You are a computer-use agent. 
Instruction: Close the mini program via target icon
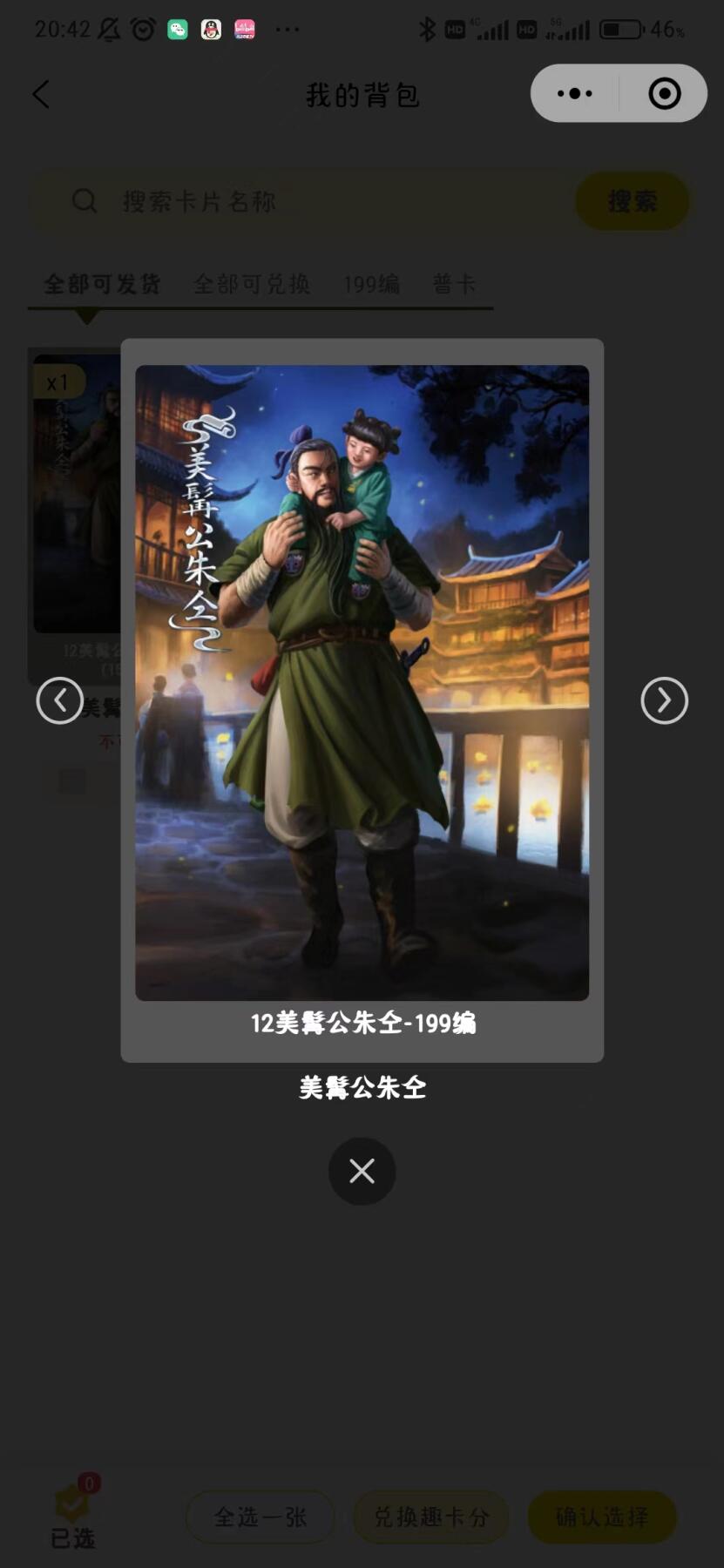click(664, 93)
